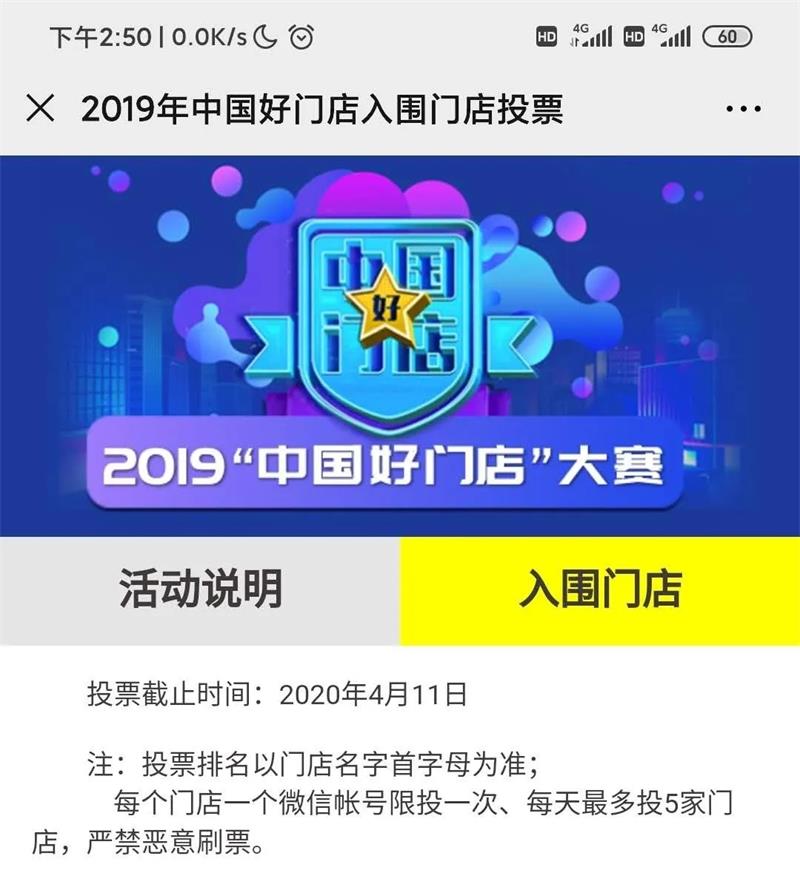The width and height of the screenshot is (800, 893).
Task: Switch to the 入围门店 tab
Action: 600,590
